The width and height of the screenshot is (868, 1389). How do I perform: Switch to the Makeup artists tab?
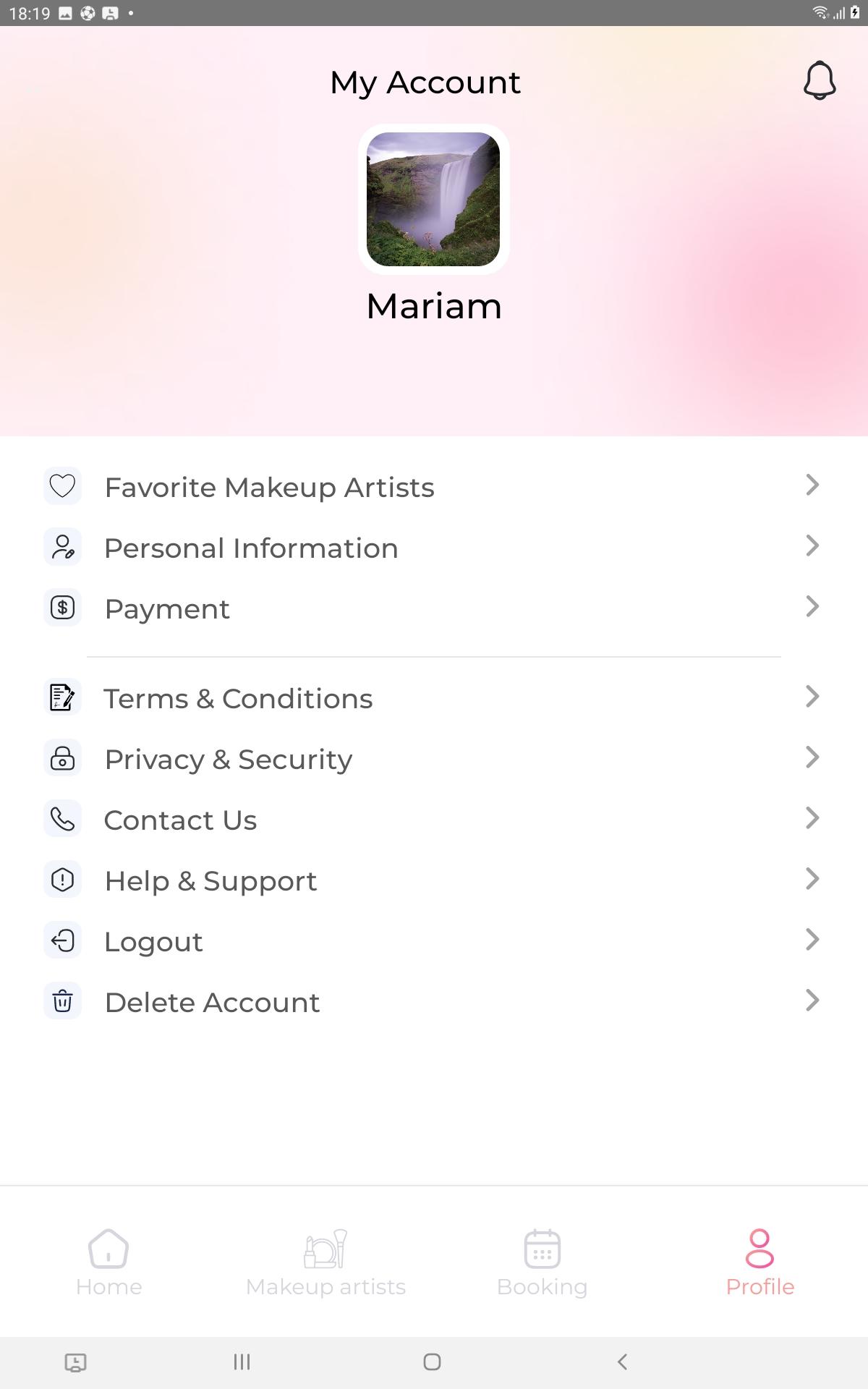(x=325, y=1262)
